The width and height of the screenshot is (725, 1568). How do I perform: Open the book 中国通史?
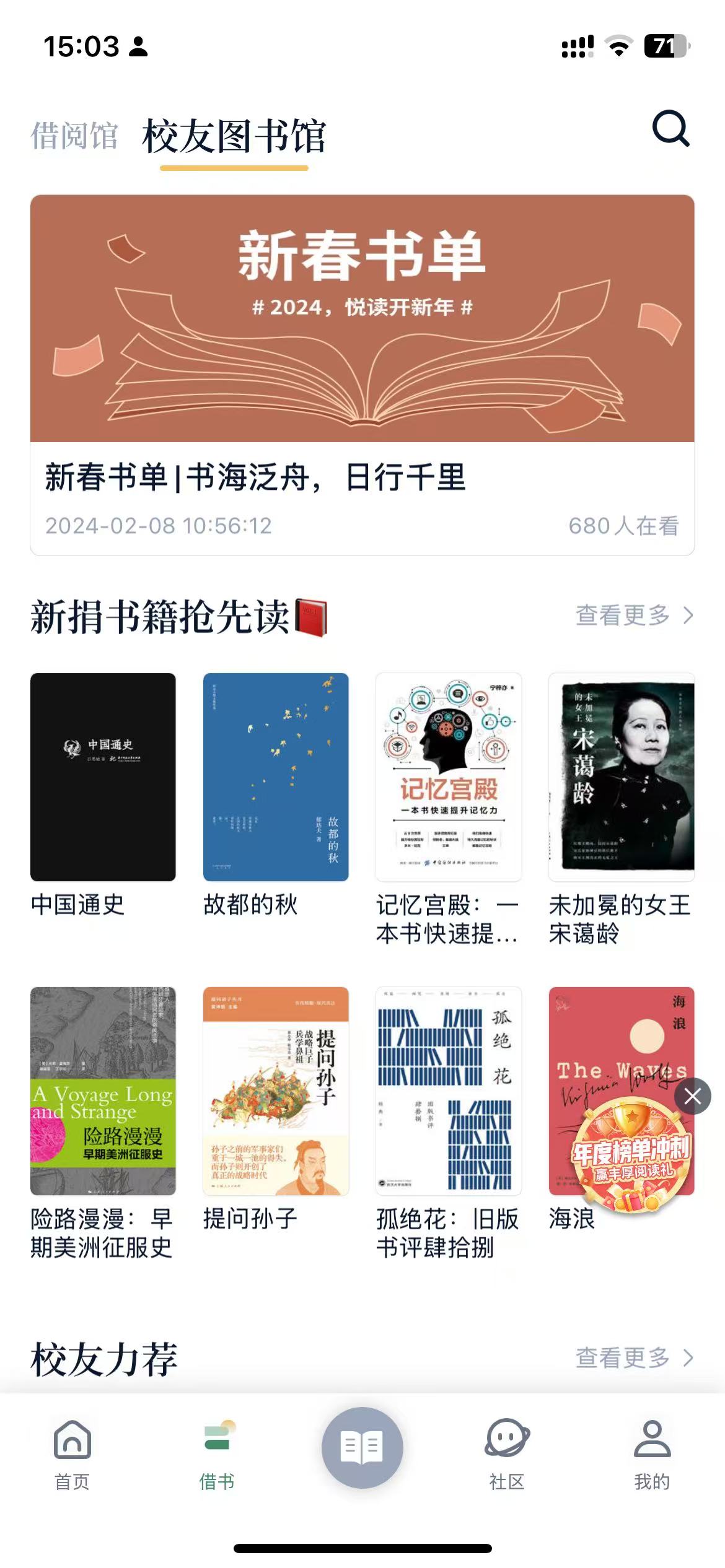point(103,777)
